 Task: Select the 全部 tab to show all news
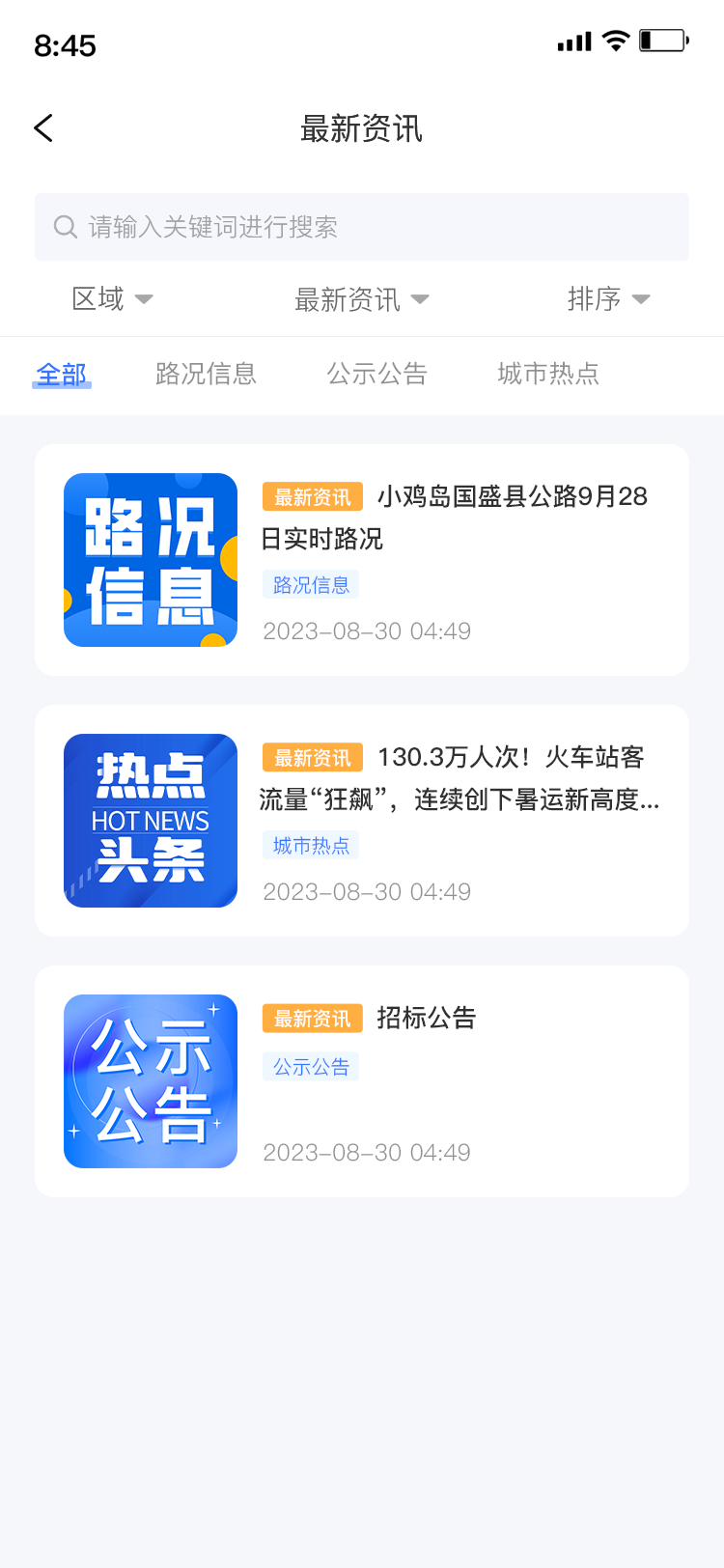(62, 375)
